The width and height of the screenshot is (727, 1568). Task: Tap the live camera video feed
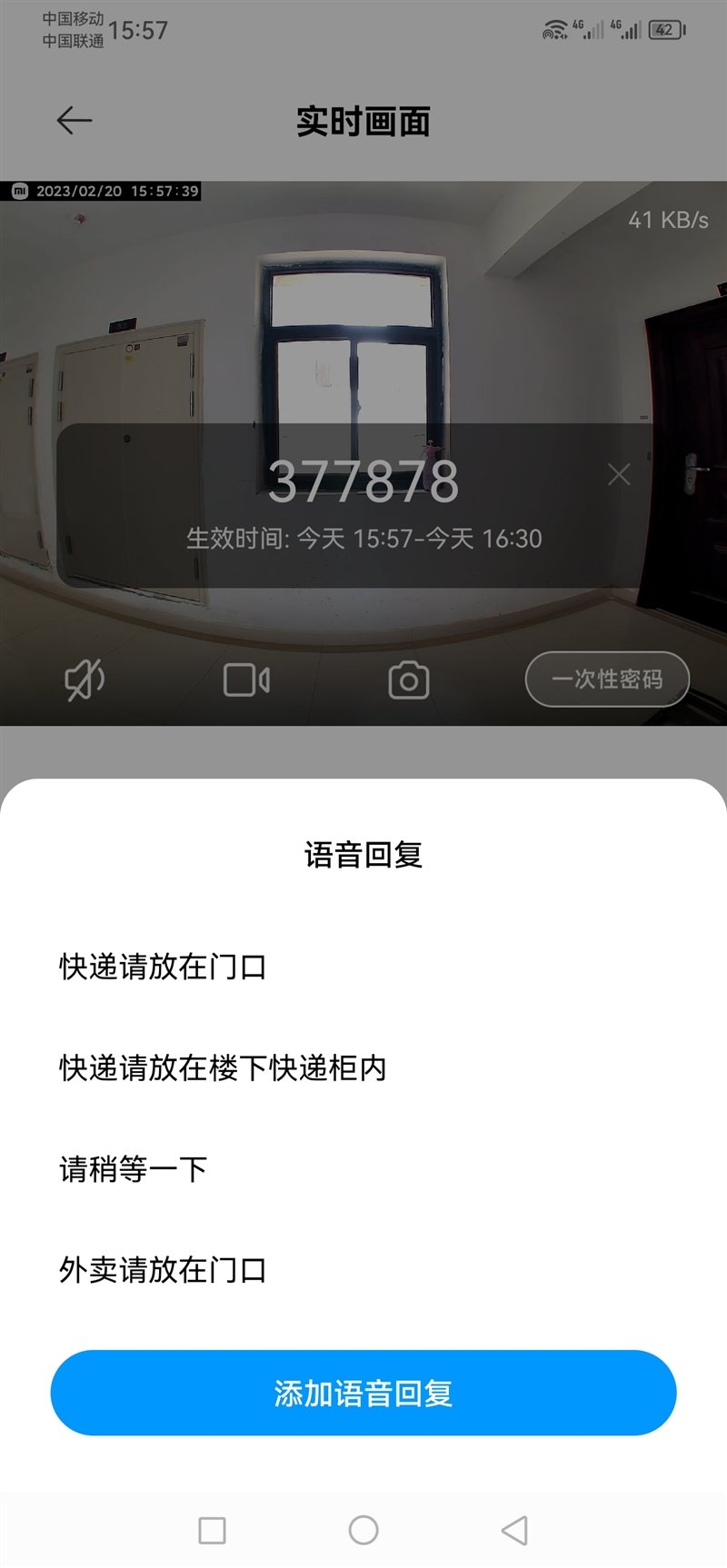point(363,300)
